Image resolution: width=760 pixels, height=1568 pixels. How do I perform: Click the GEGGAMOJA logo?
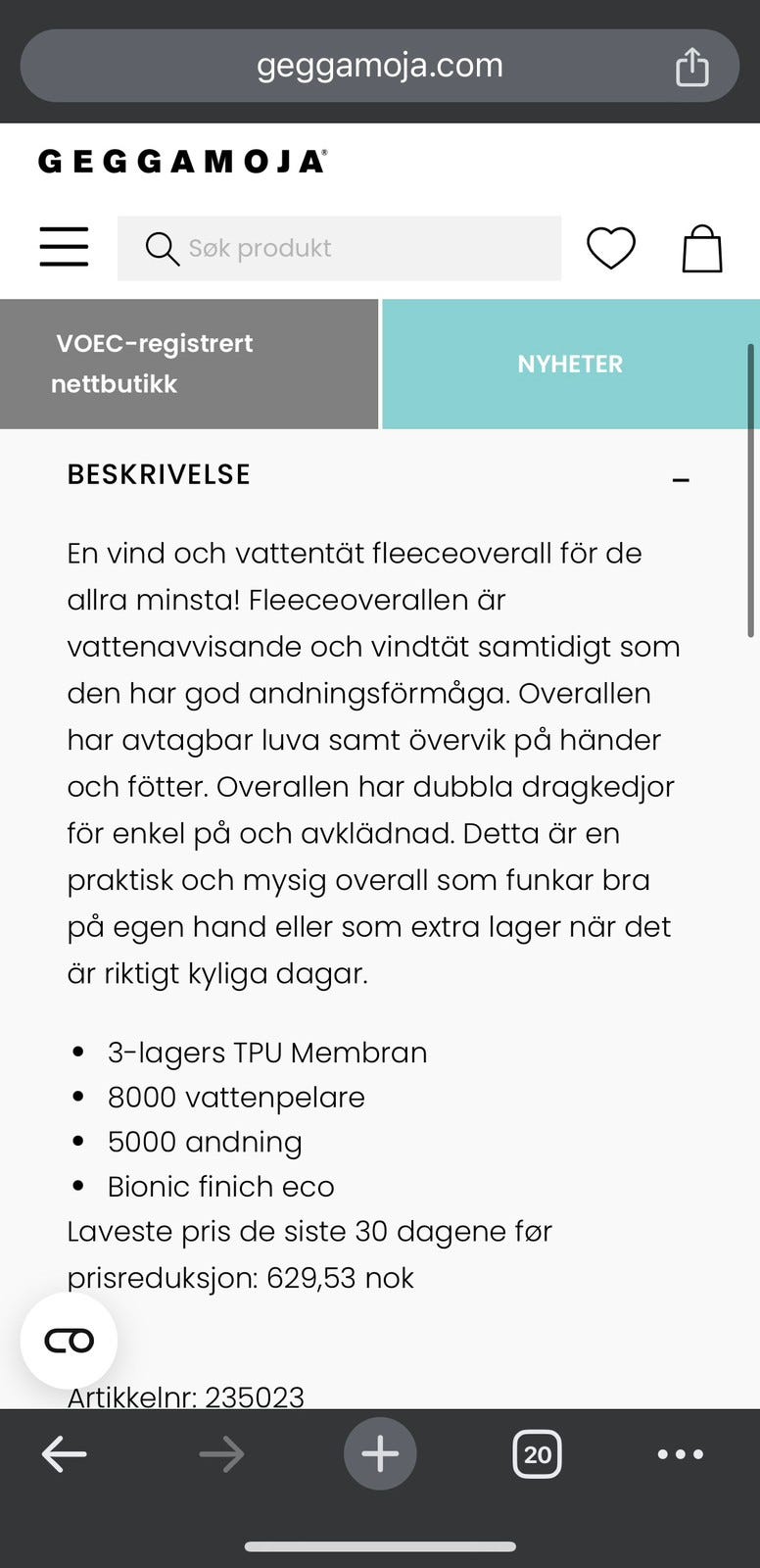click(181, 159)
